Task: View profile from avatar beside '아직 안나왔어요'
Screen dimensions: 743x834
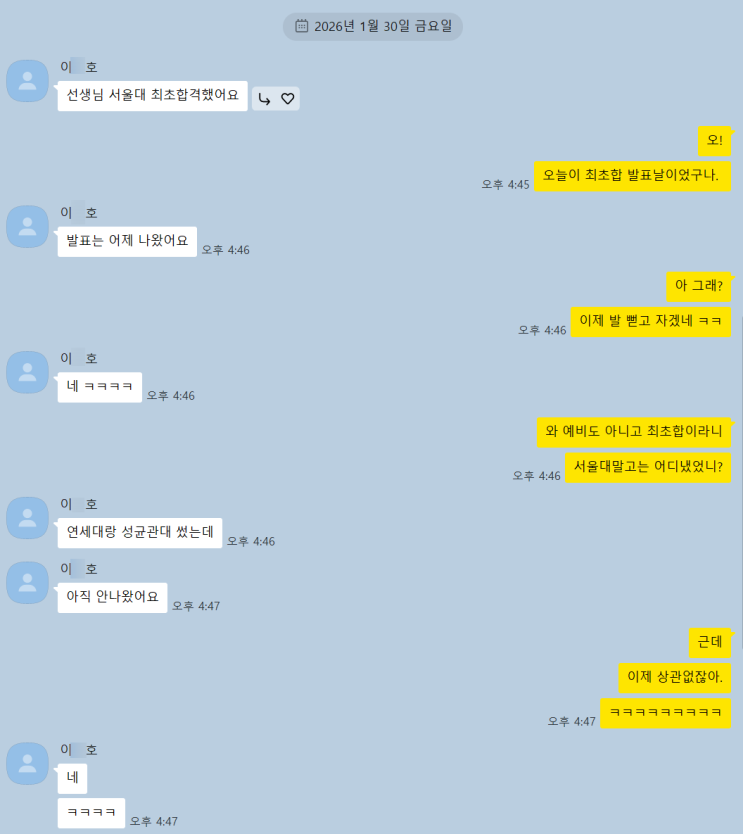Action: (x=28, y=582)
